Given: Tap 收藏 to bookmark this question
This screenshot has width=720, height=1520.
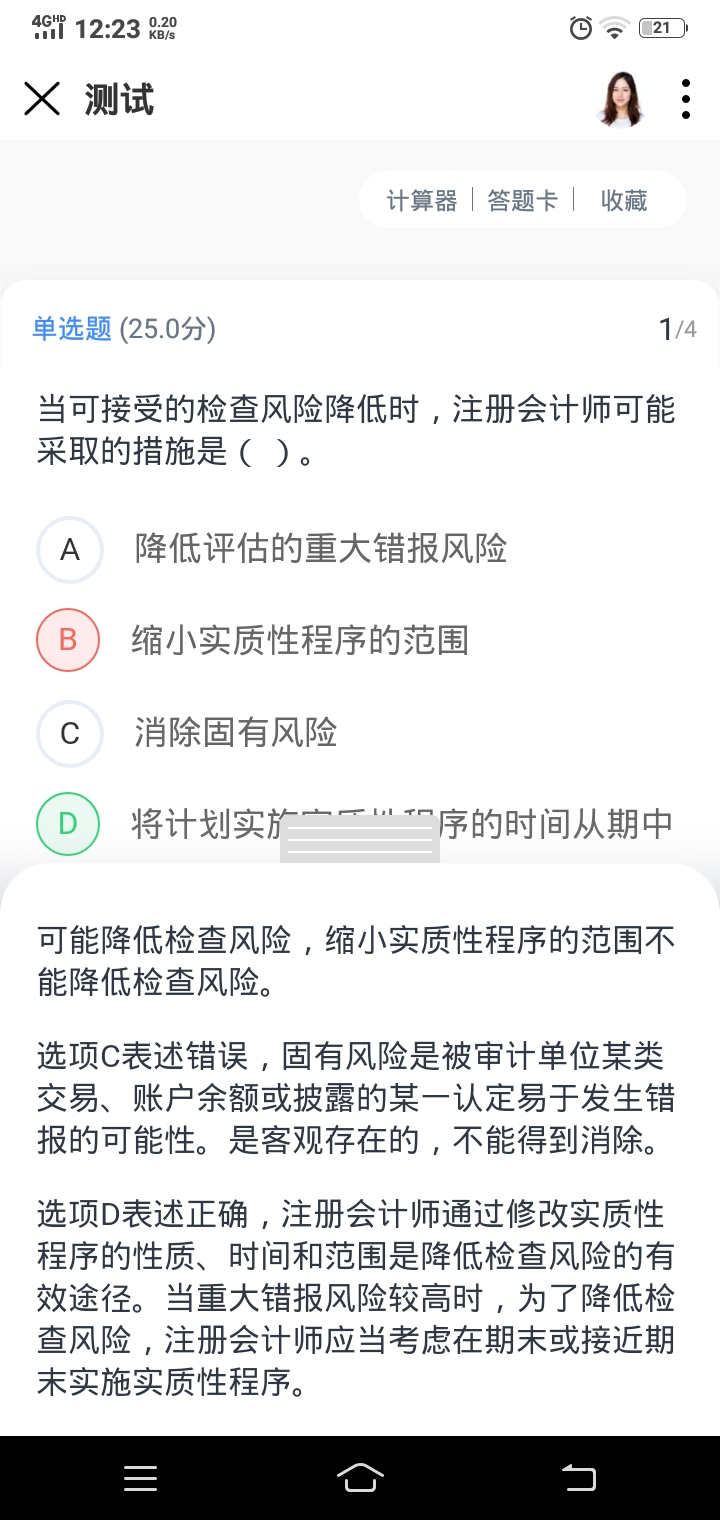Looking at the screenshot, I should click(624, 201).
